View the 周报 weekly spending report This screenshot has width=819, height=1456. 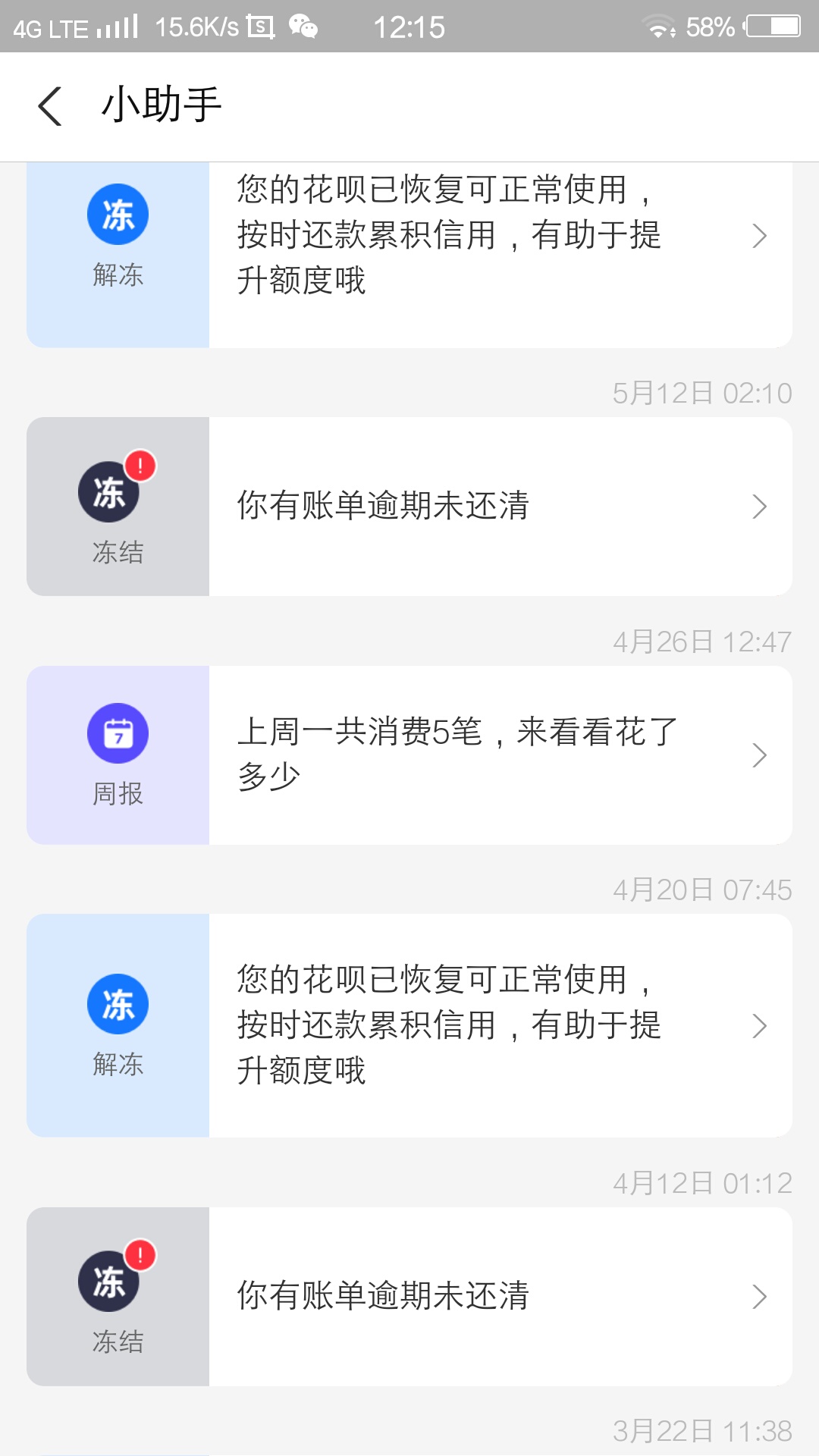point(409,755)
